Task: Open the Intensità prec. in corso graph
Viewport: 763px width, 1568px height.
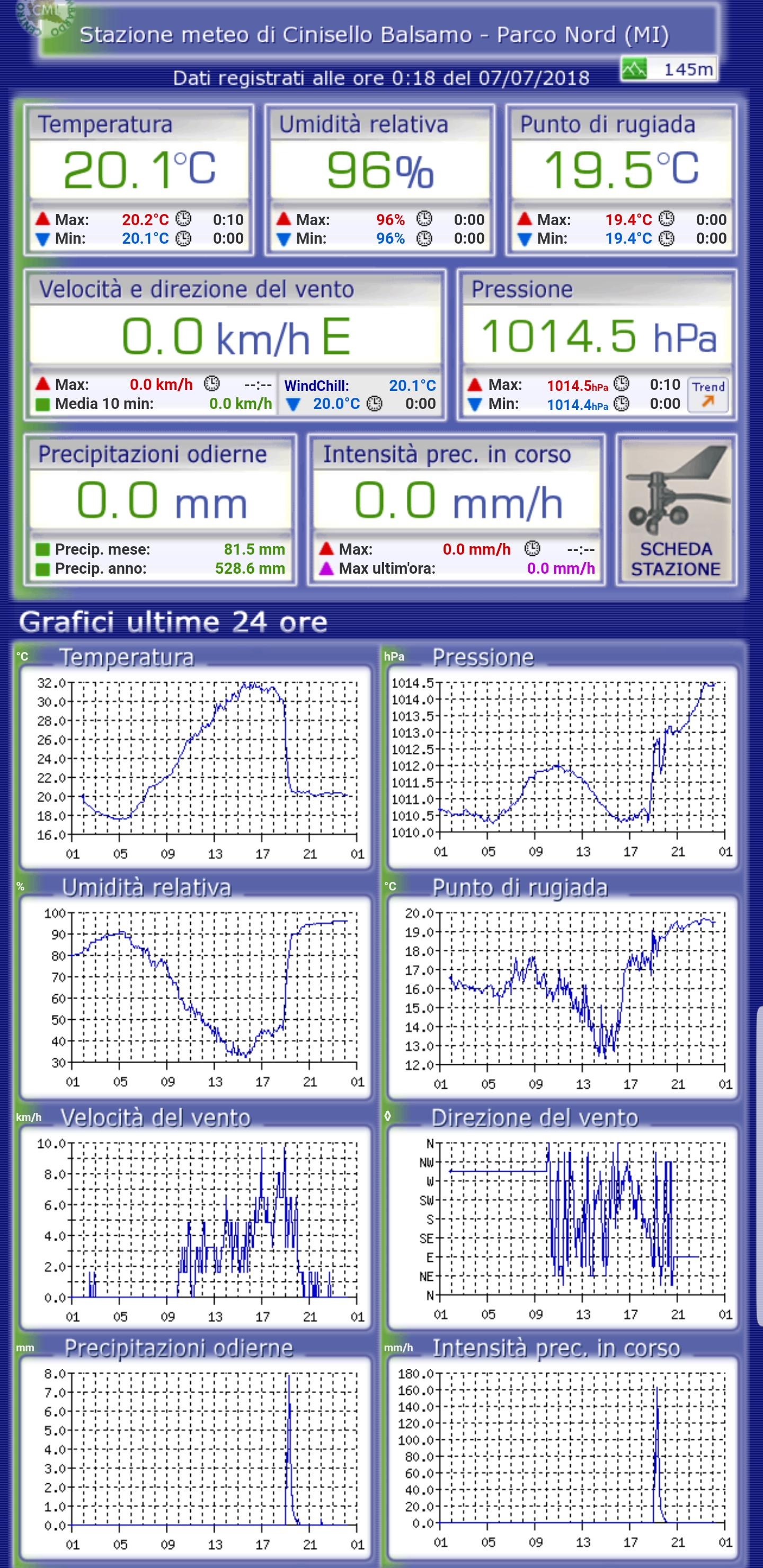Action: pyautogui.click(x=563, y=1457)
